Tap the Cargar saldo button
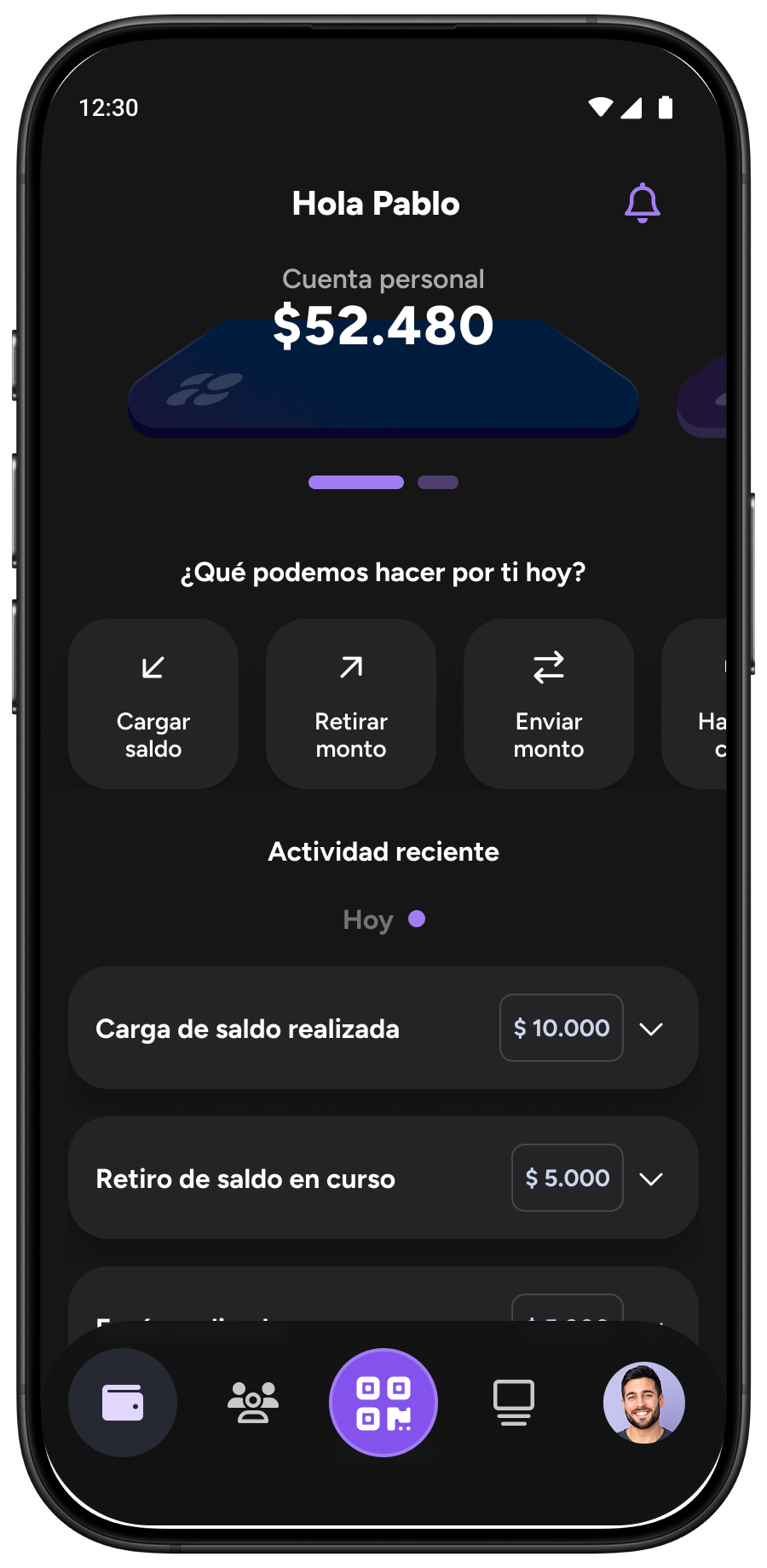The image size is (767, 1568). pyautogui.click(x=153, y=704)
